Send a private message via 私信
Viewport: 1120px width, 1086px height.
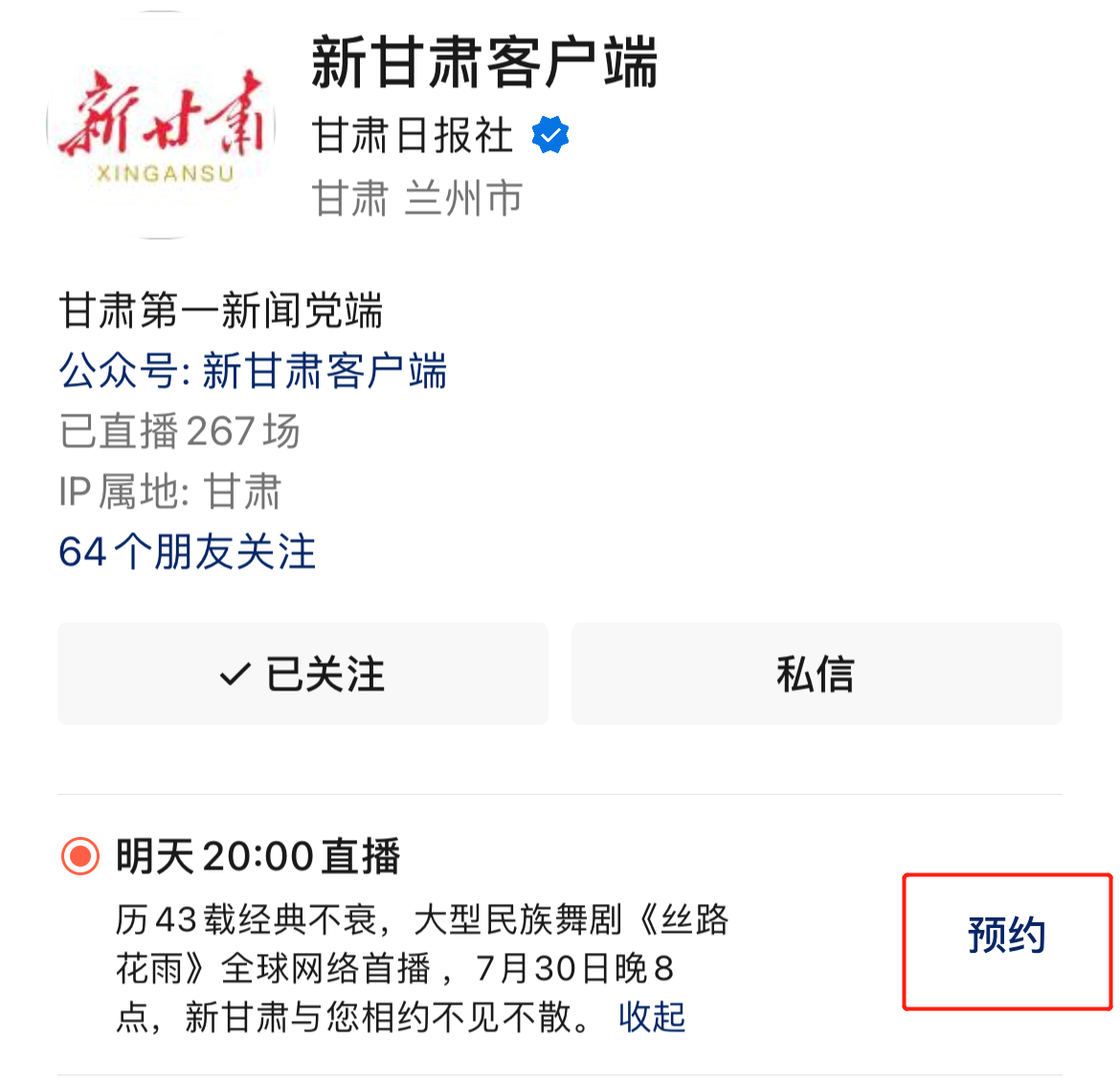pos(817,674)
